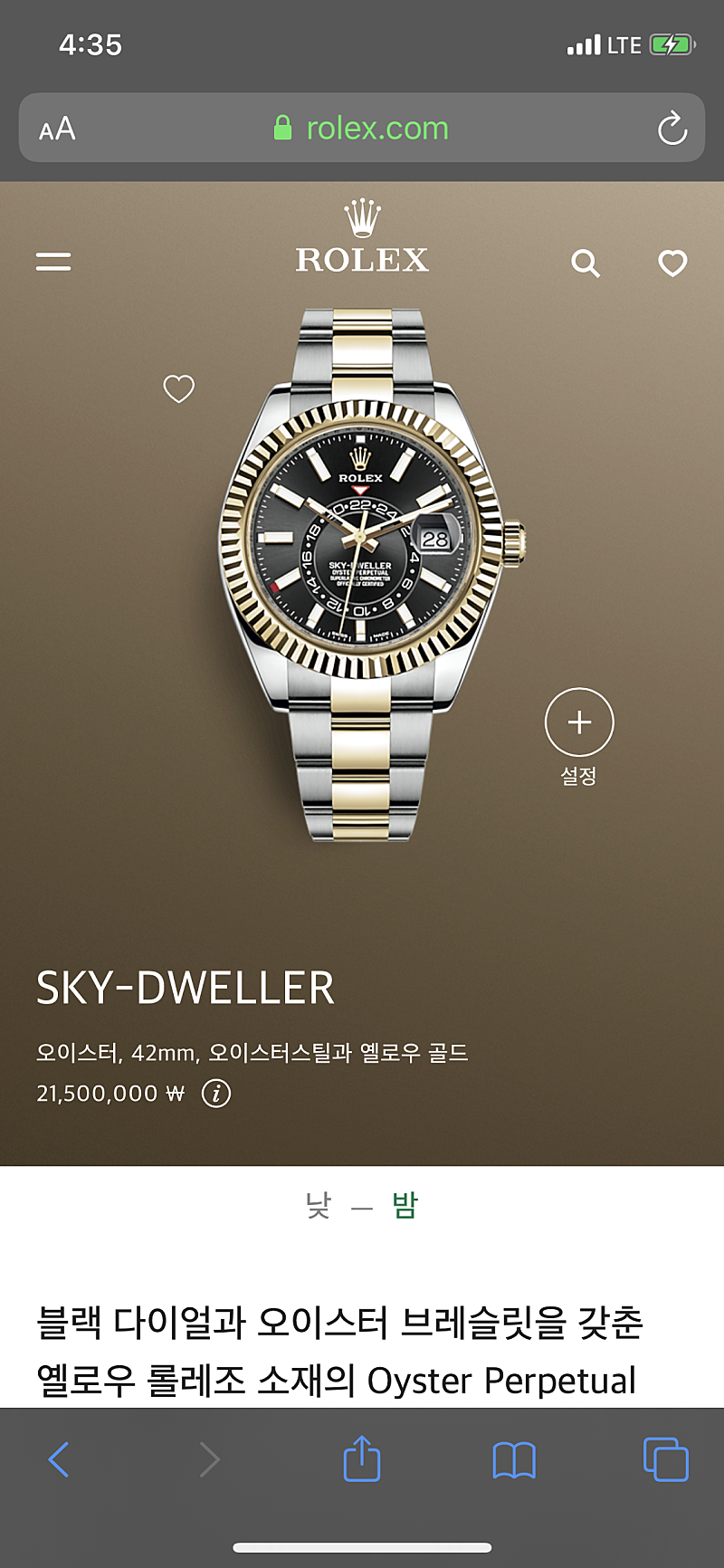Open the favorites heart in header
The height and width of the screenshot is (1568, 724).
(672, 263)
